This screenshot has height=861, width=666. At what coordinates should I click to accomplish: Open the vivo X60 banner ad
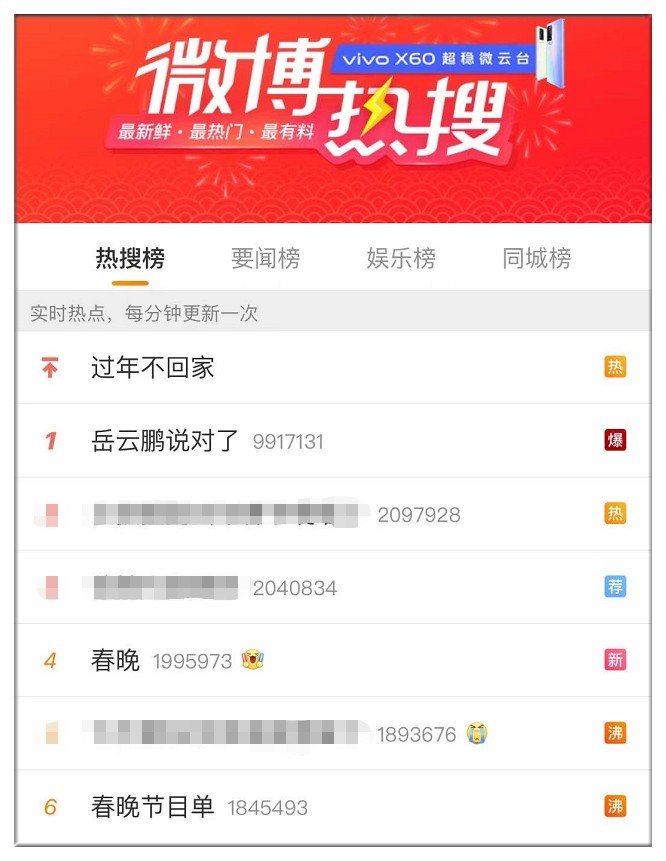coord(445,60)
